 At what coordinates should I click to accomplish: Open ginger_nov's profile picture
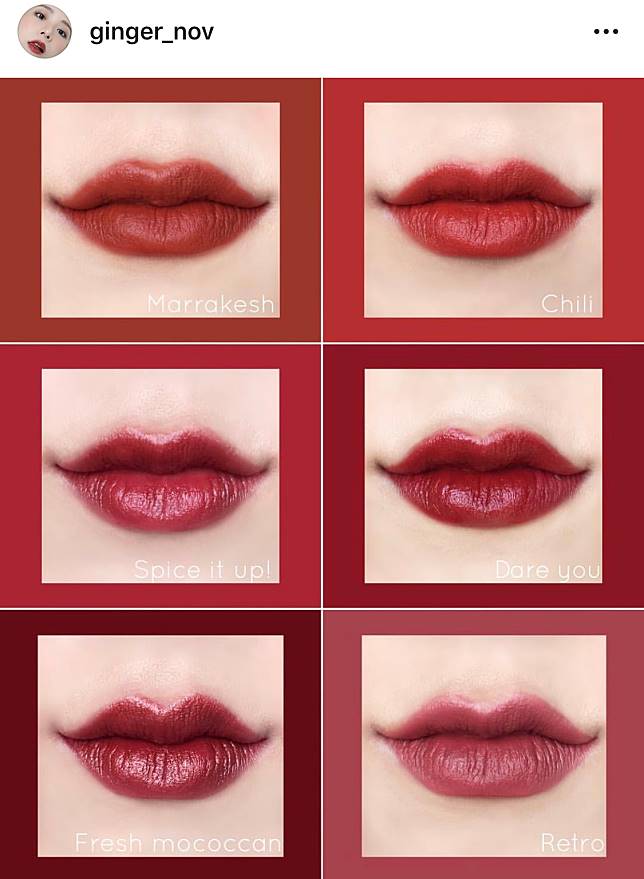click(x=45, y=31)
